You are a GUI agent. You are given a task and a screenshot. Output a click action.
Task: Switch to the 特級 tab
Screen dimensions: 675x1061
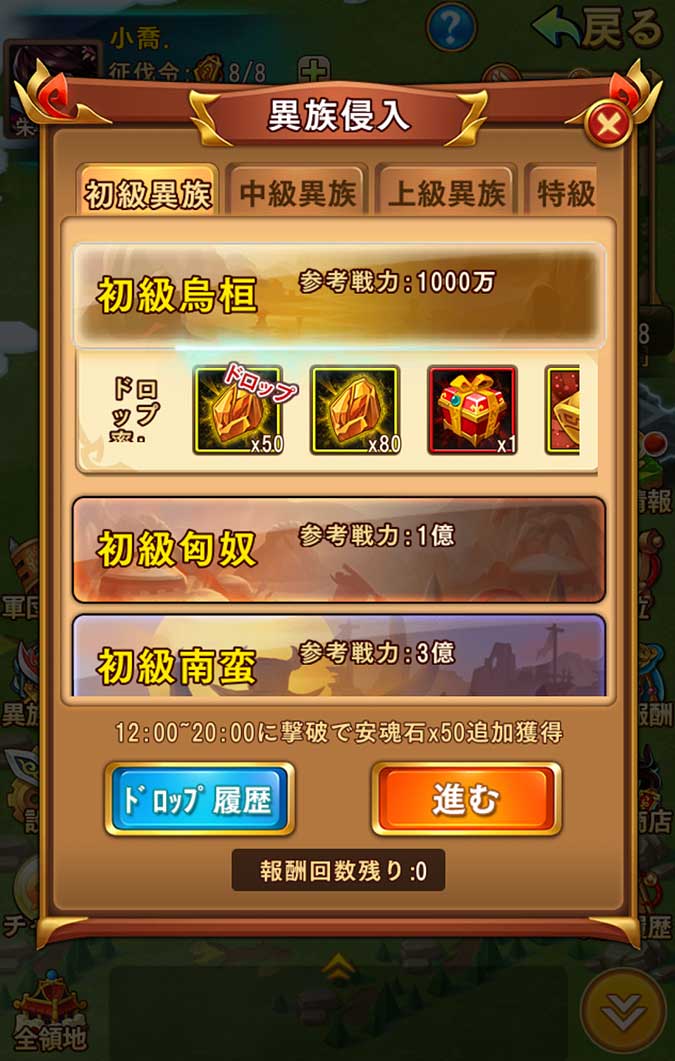click(x=564, y=192)
